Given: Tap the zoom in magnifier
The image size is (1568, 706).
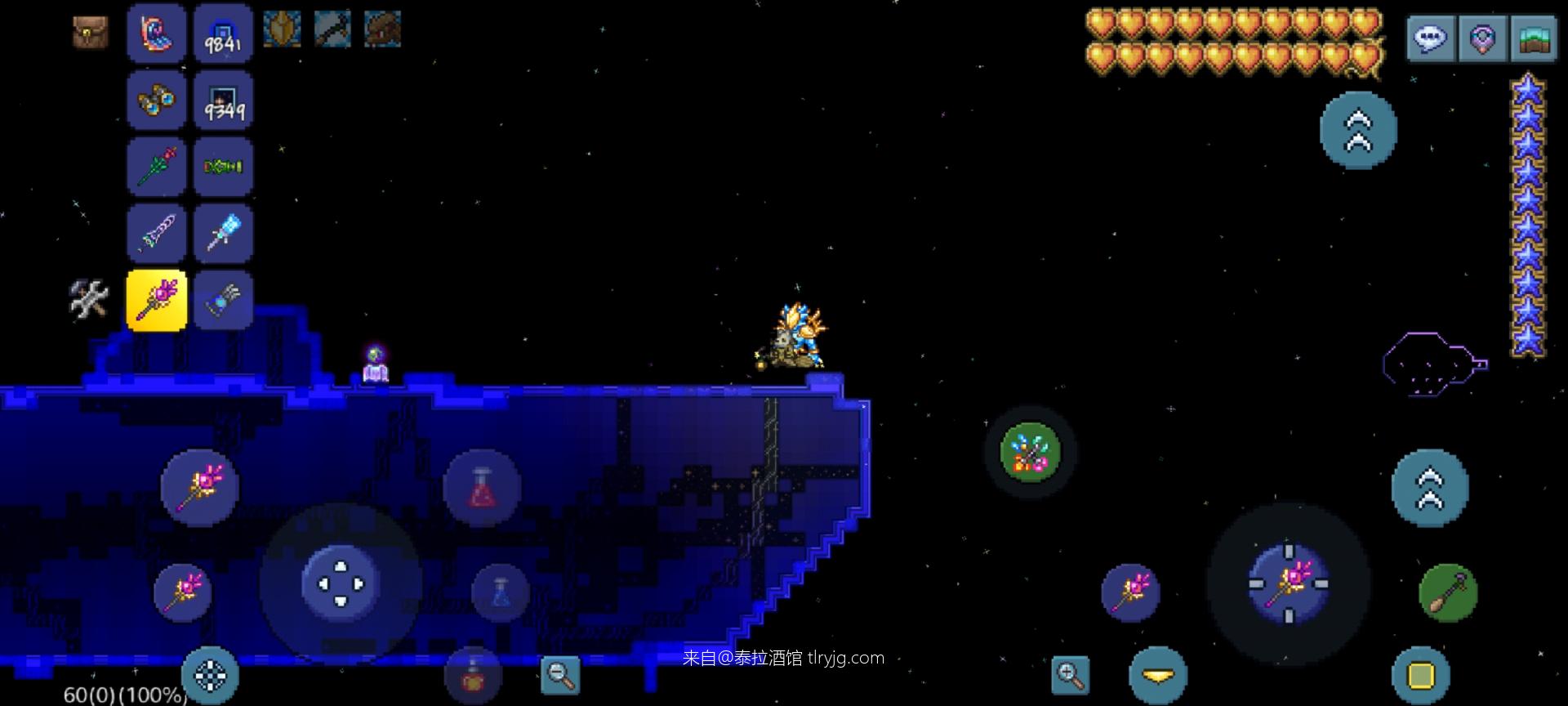Looking at the screenshot, I should [1070, 675].
